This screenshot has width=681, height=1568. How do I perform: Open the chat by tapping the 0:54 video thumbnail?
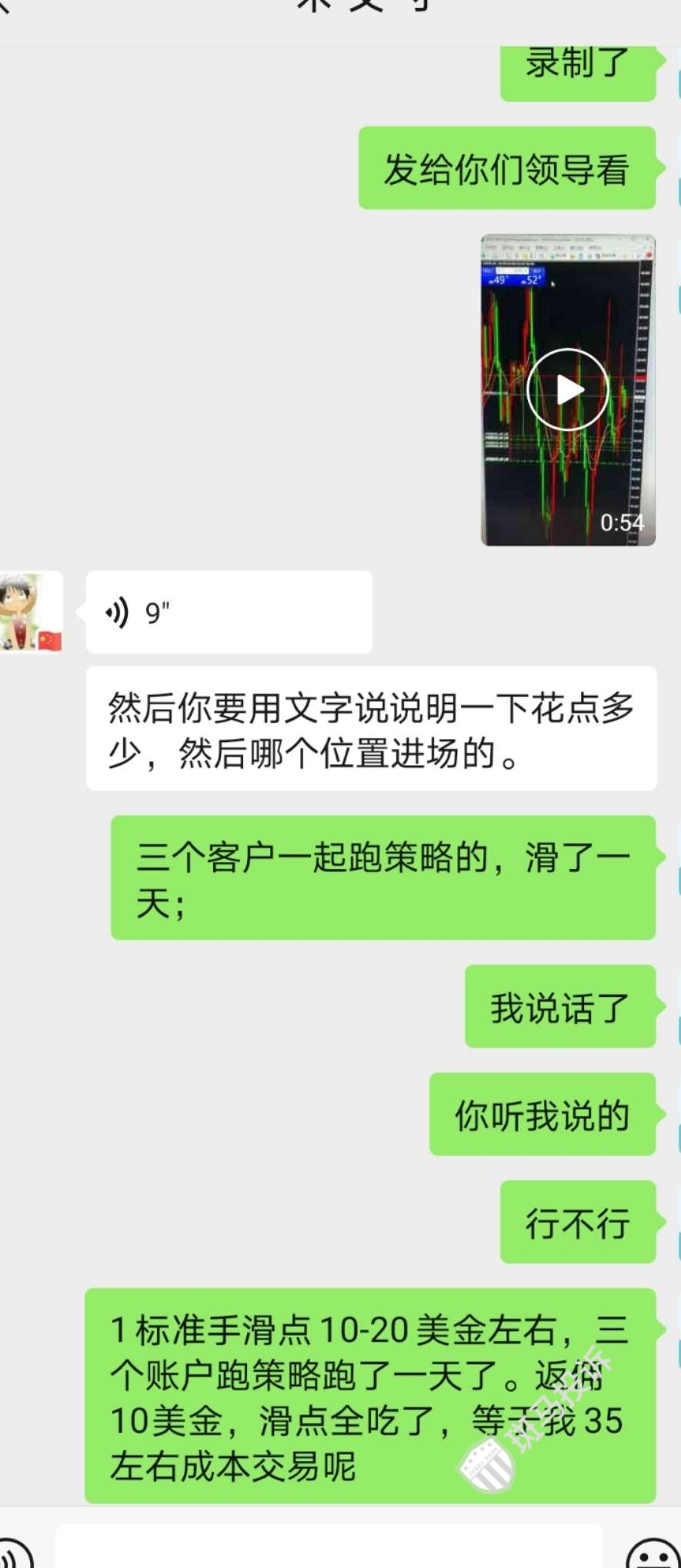(567, 389)
